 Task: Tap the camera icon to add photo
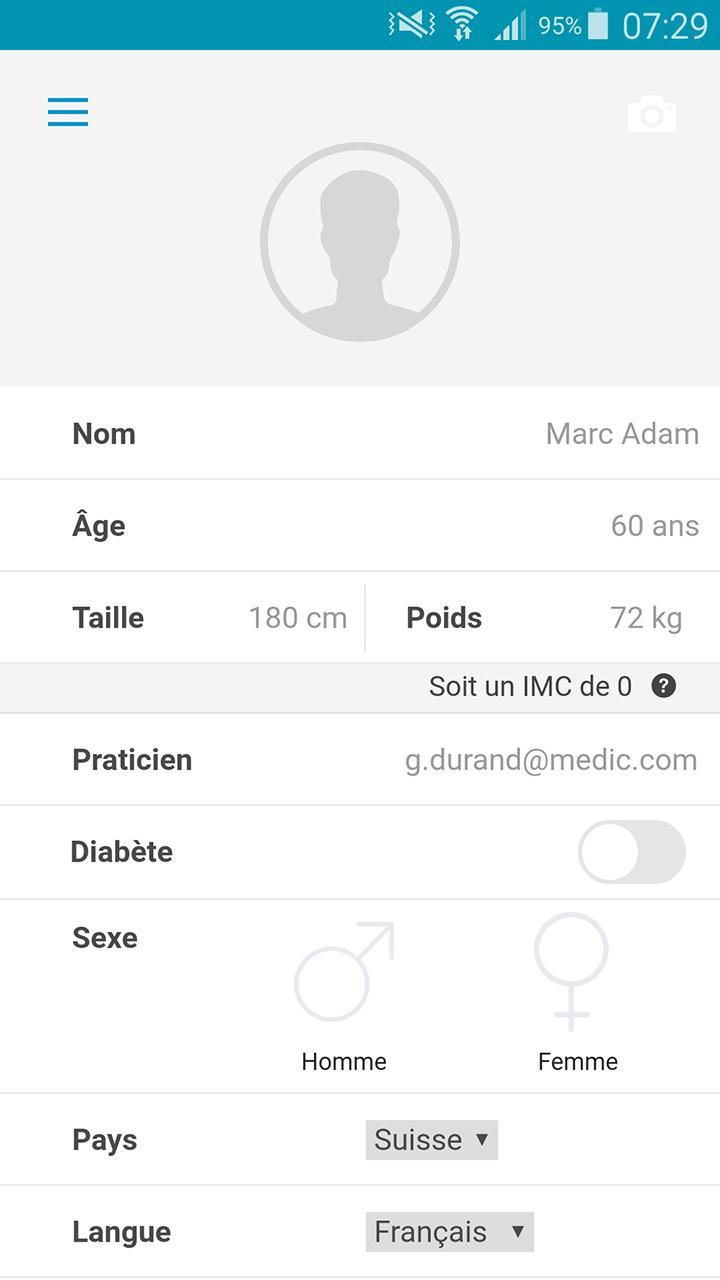(x=652, y=115)
